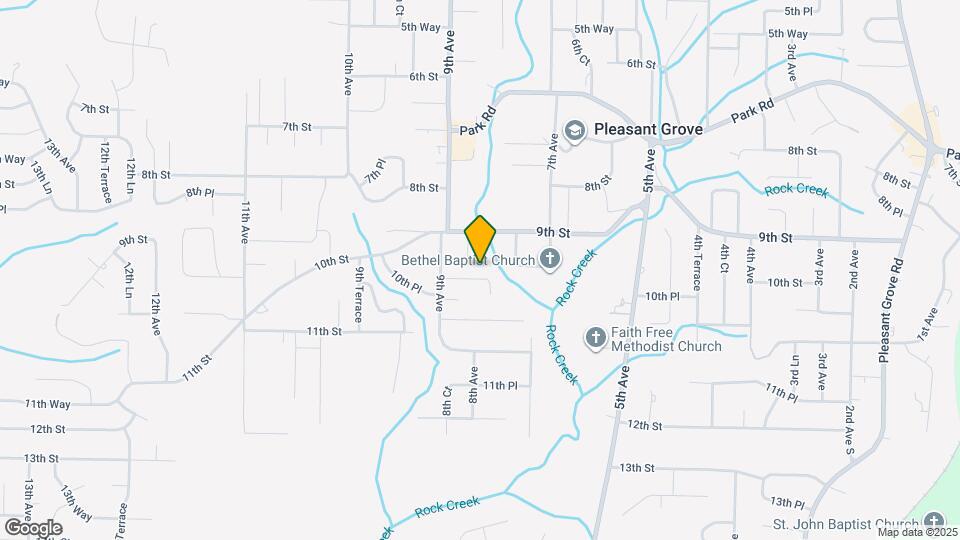Open the Pleasant Grove school pin
The width and height of the screenshot is (960, 540).
coord(574,130)
